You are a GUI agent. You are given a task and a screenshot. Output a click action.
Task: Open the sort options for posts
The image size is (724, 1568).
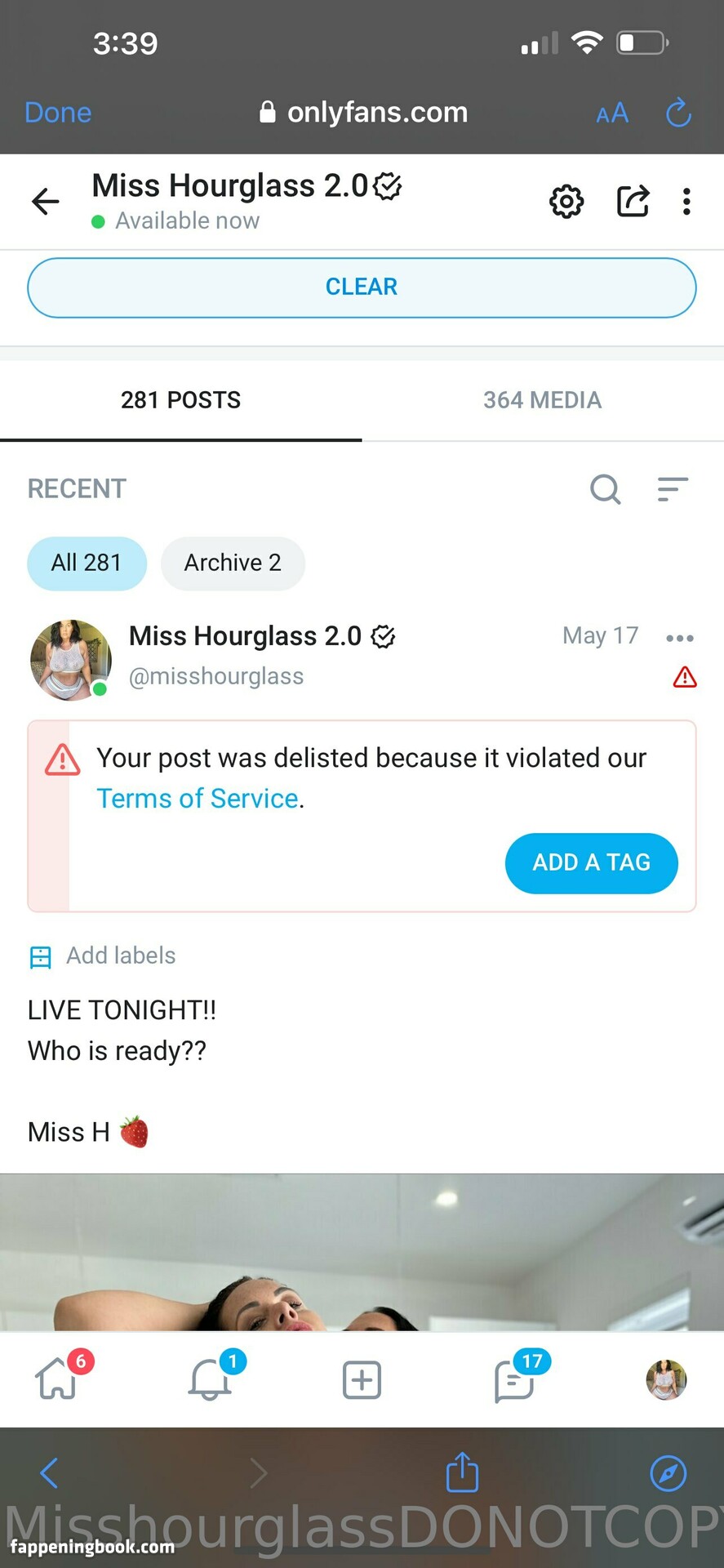coord(673,489)
